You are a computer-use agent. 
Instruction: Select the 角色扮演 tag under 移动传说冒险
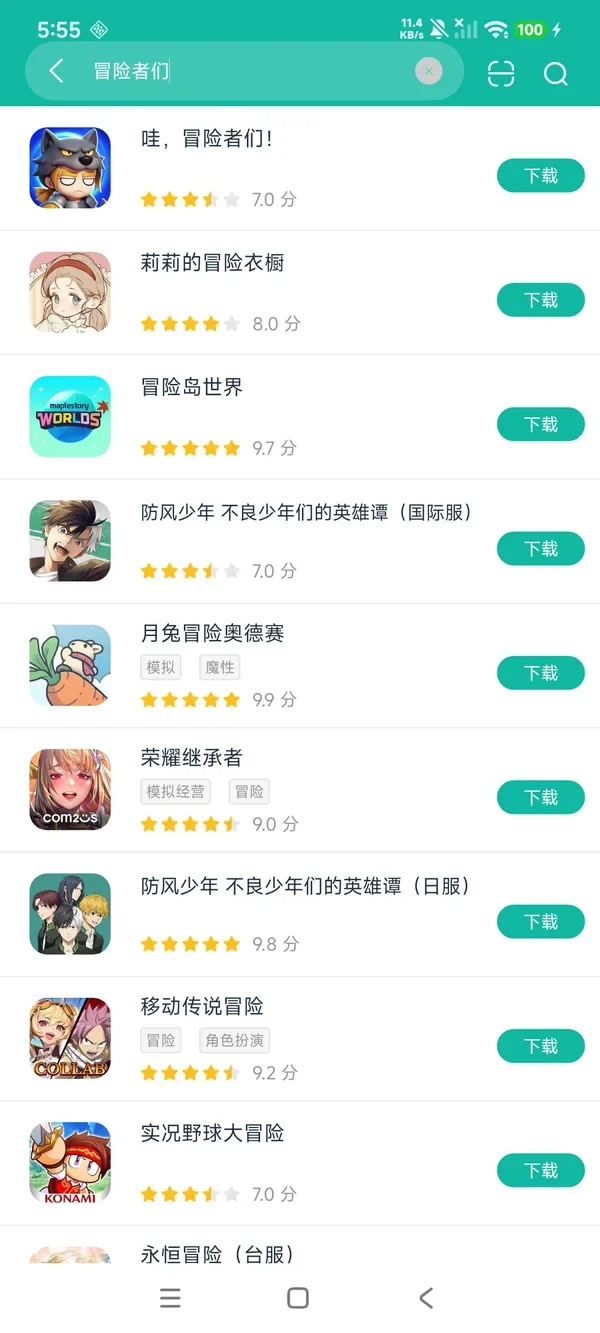[x=235, y=1041]
